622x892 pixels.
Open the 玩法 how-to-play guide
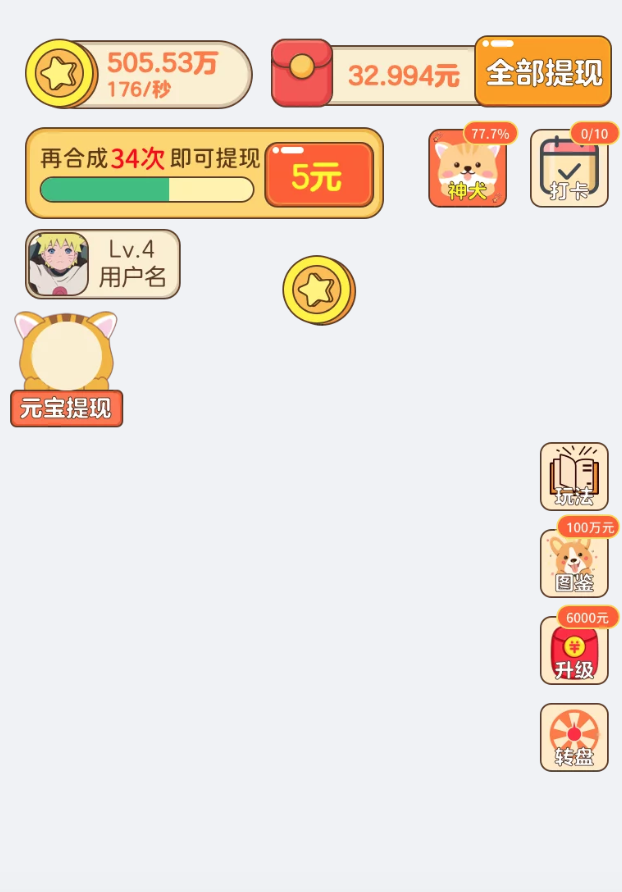click(574, 477)
